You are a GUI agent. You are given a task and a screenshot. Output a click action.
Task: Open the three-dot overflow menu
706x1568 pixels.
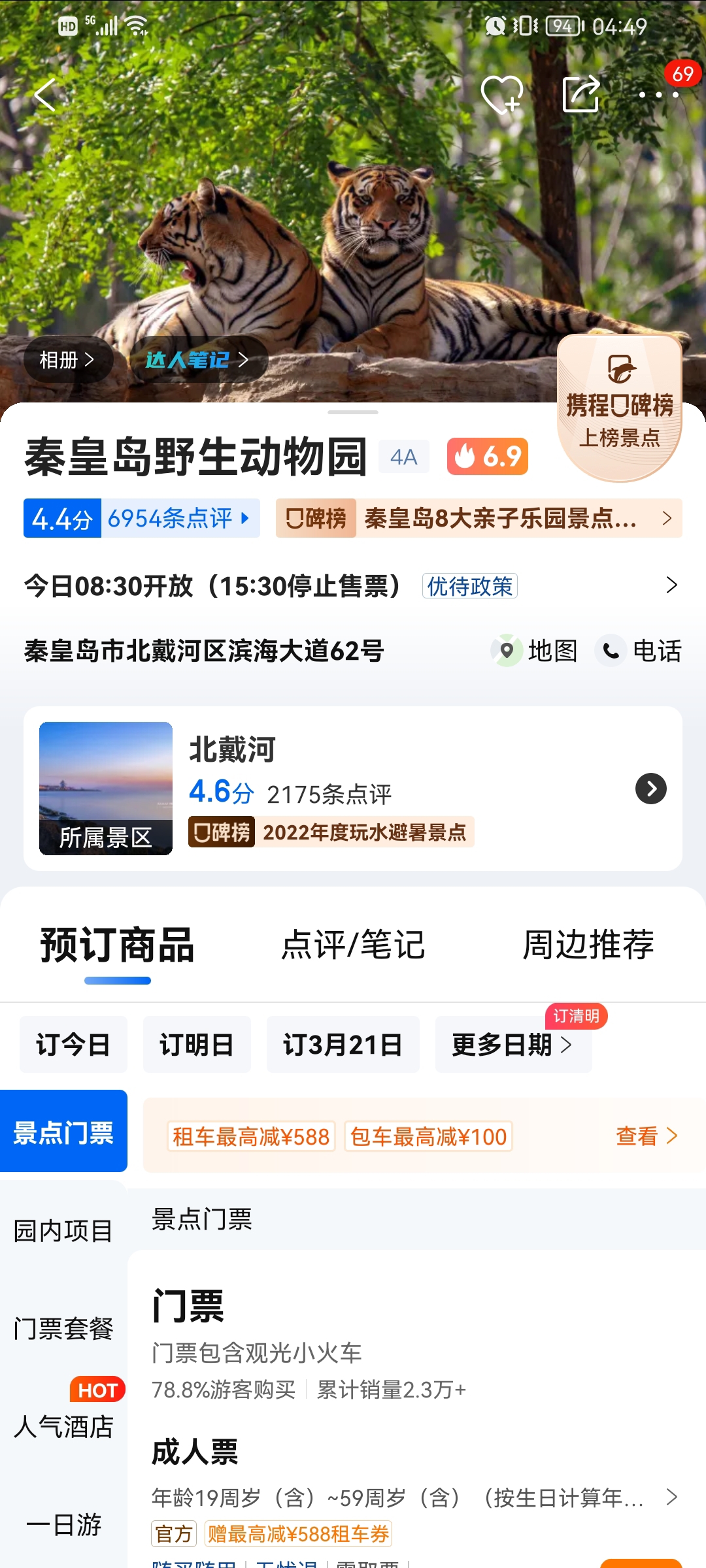pyautogui.click(x=658, y=95)
